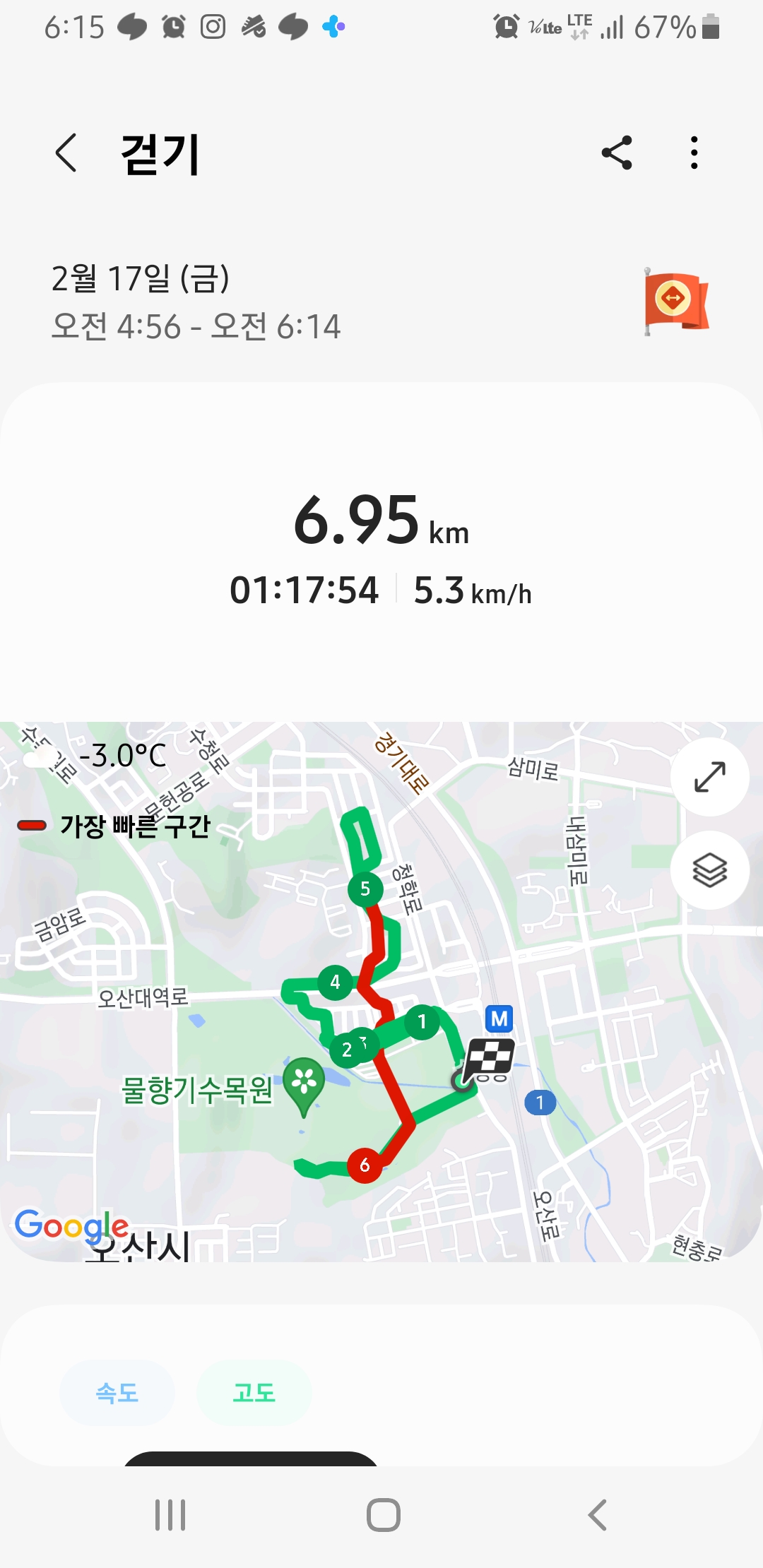Open the three-dot overflow menu
Image resolution: width=763 pixels, height=1568 pixels.
(x=694, y=153)
